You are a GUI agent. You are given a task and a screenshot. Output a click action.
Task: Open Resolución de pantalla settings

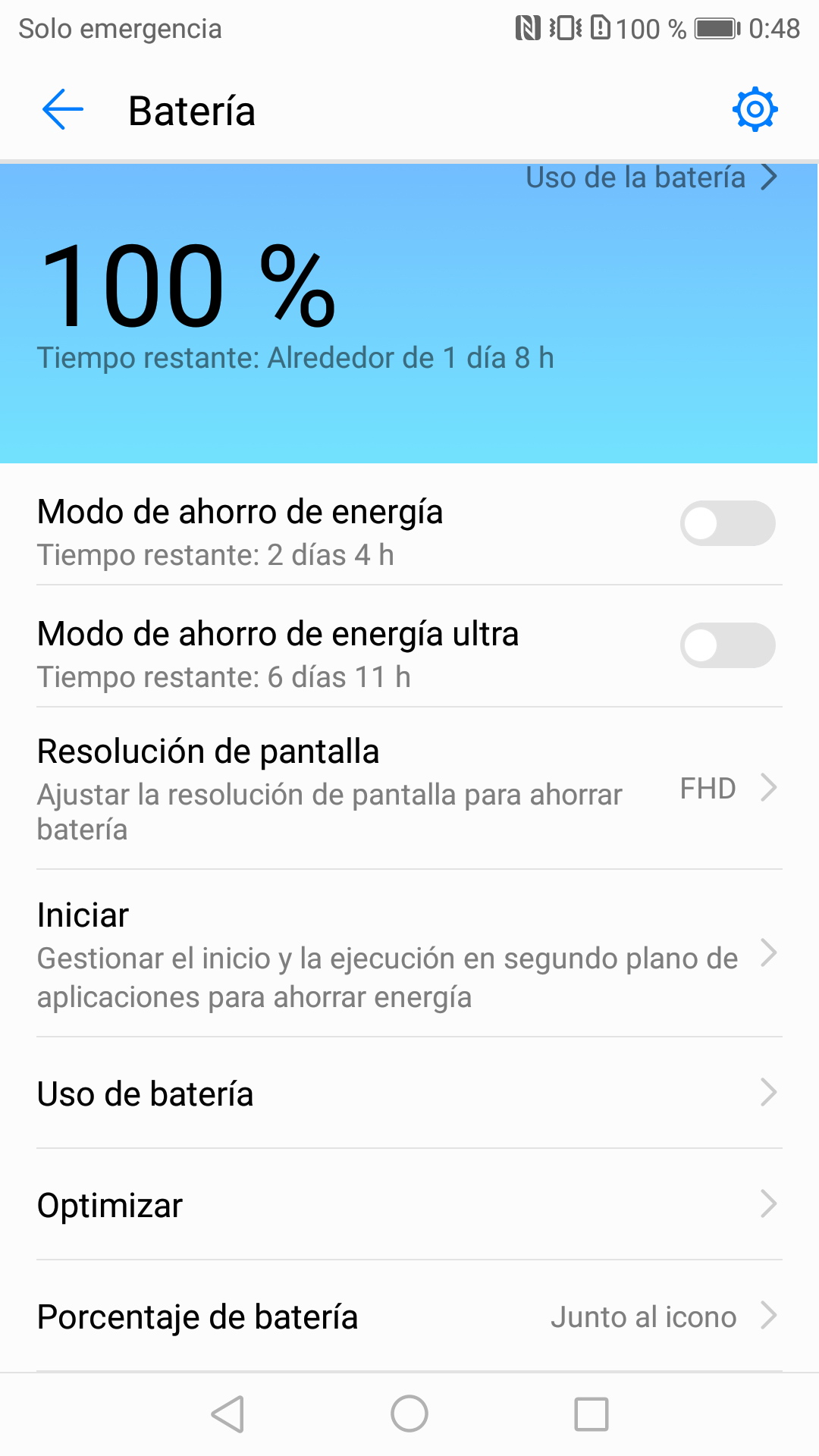click(x=409, y=789)
